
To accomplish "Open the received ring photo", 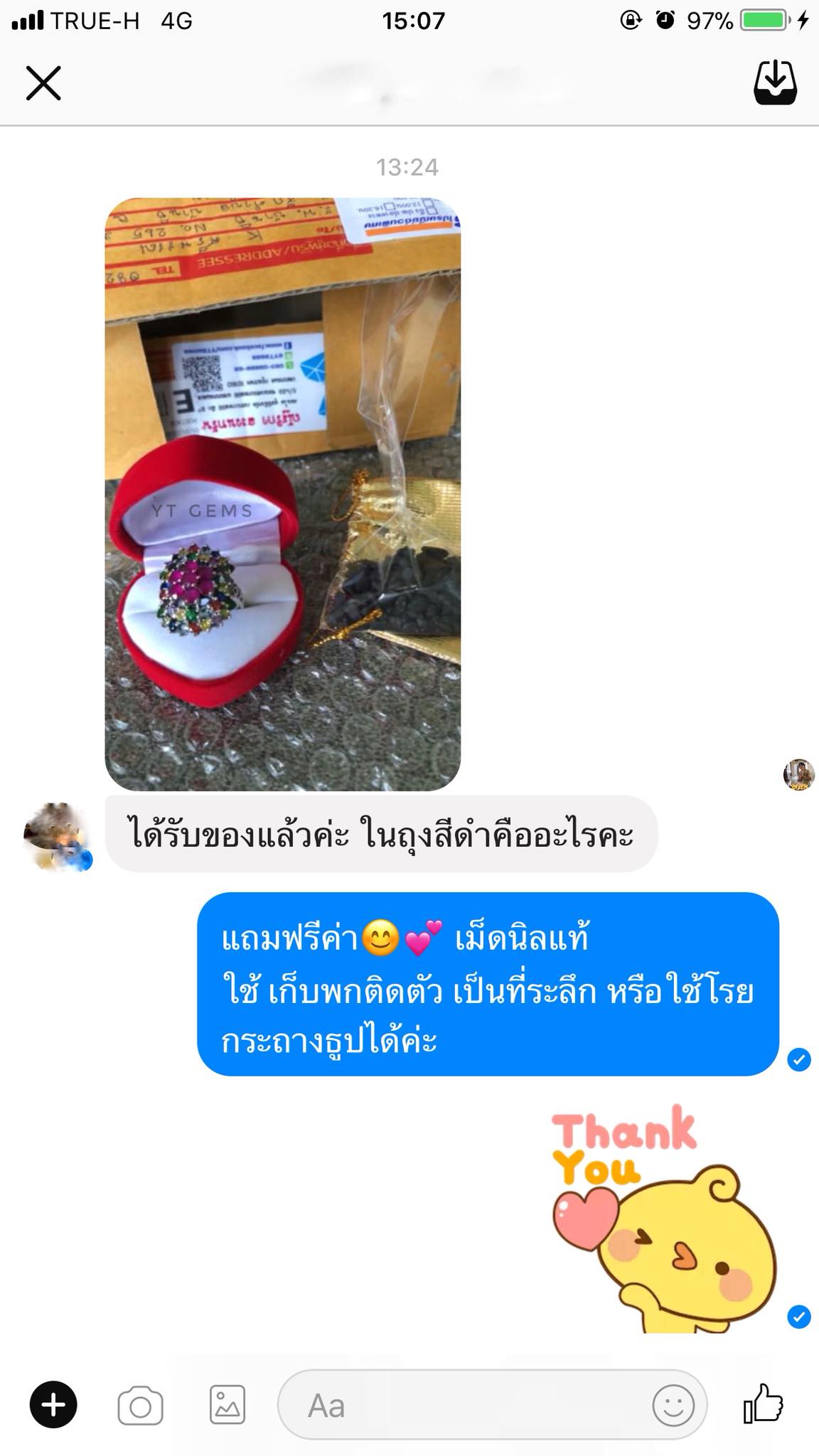I will 282,494.
